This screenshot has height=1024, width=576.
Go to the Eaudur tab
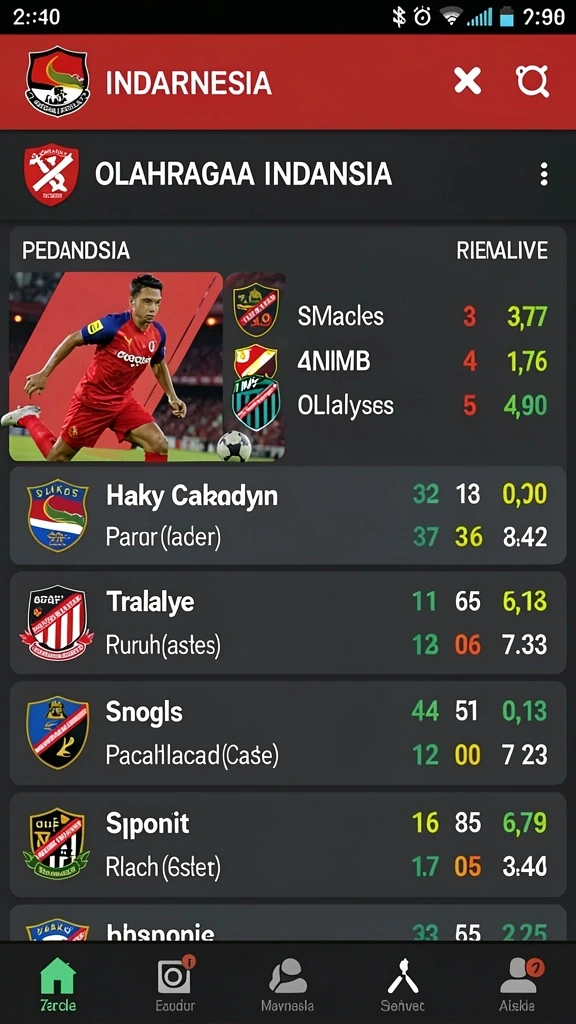coord(174,984)
